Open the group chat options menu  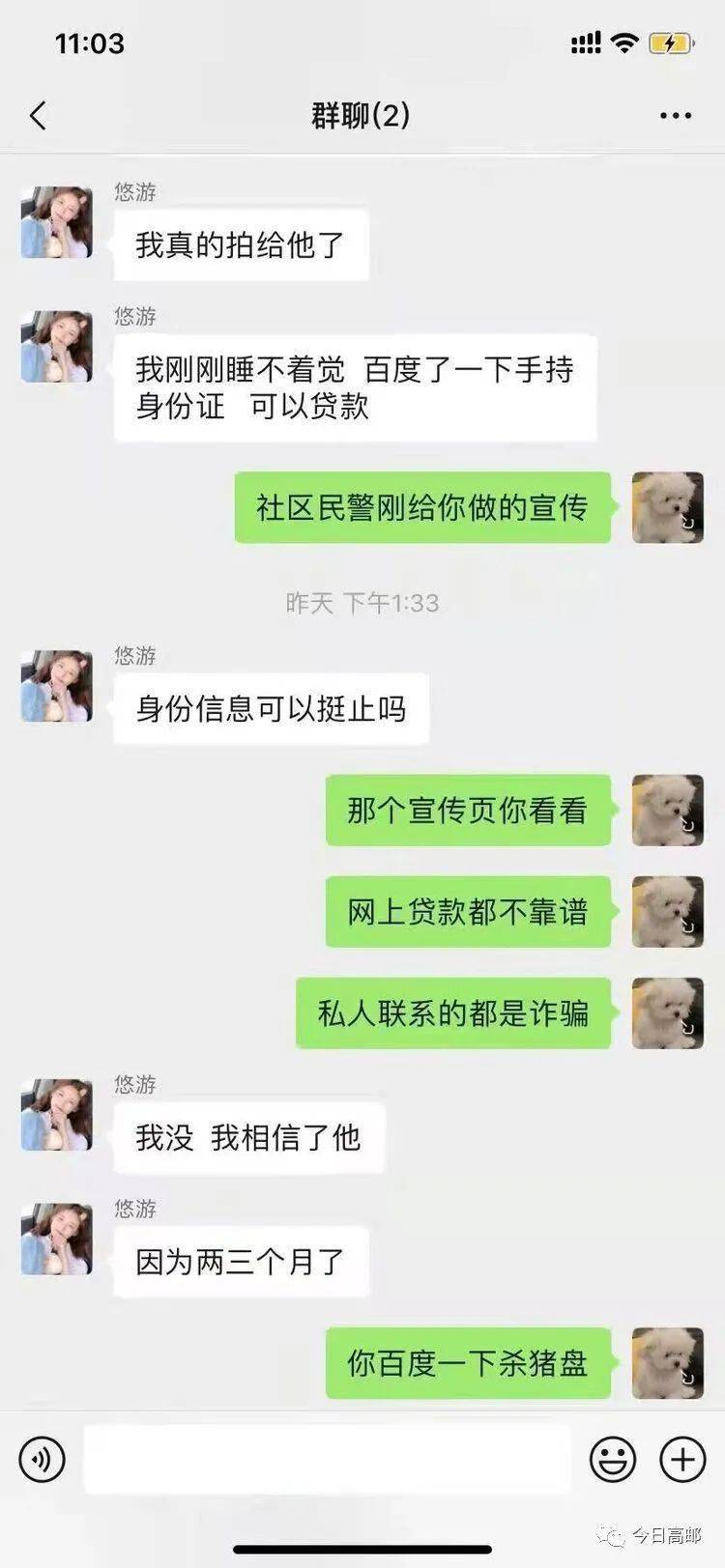[x=675, y=116]
